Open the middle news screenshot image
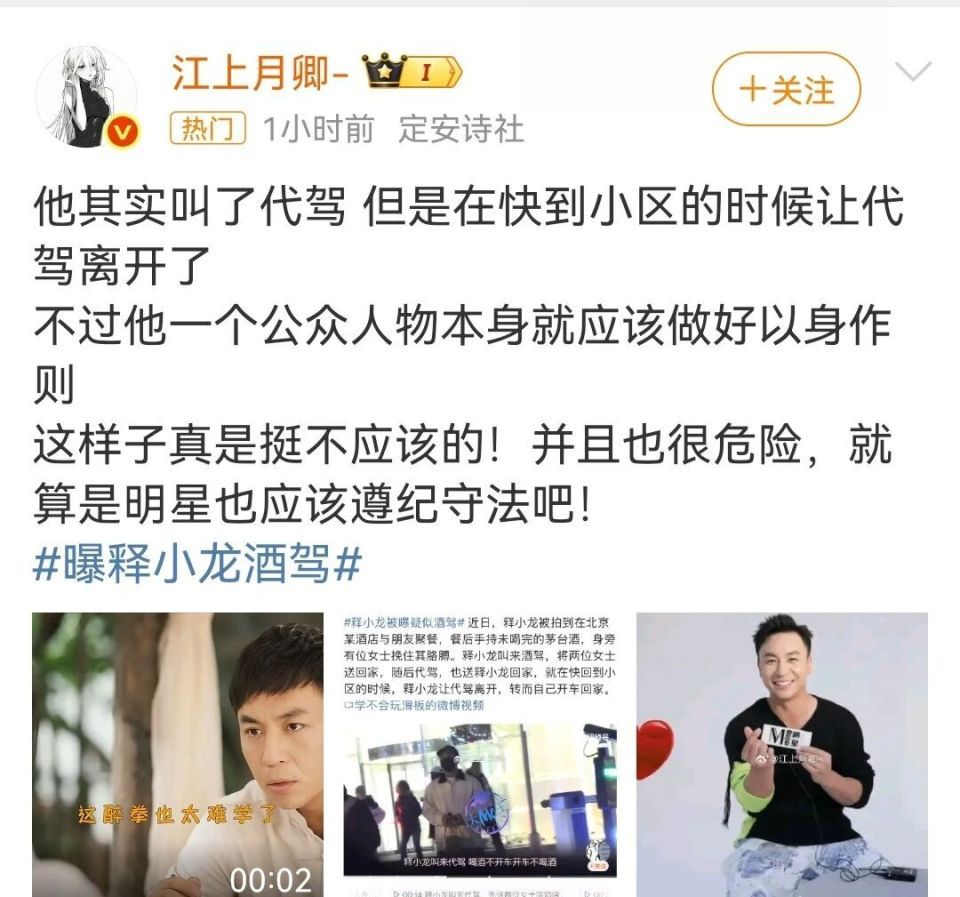 coord(480,754)
